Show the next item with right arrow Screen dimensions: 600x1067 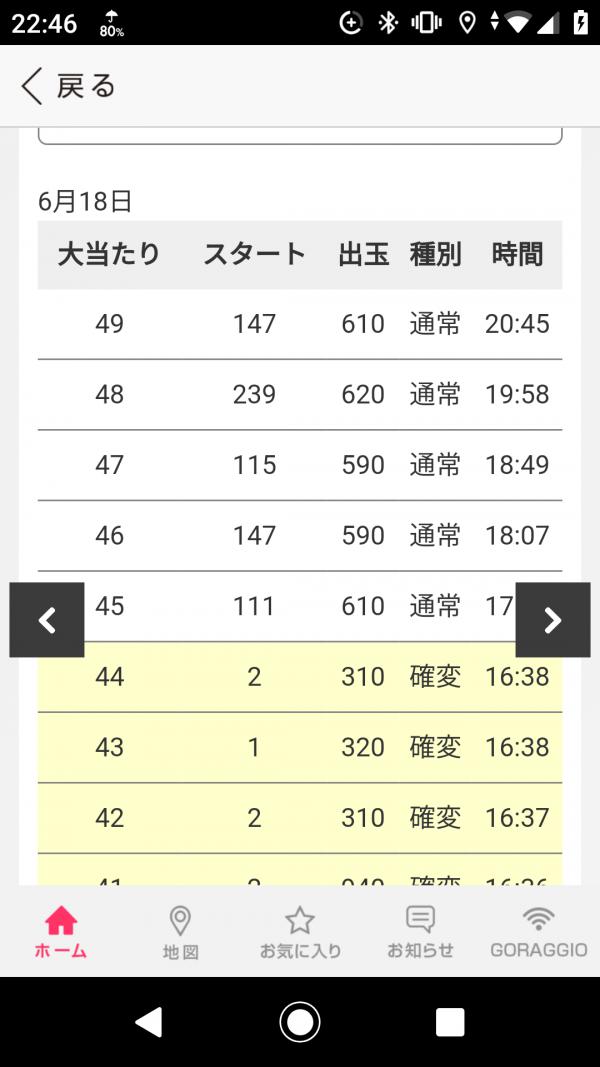(553, 620)
